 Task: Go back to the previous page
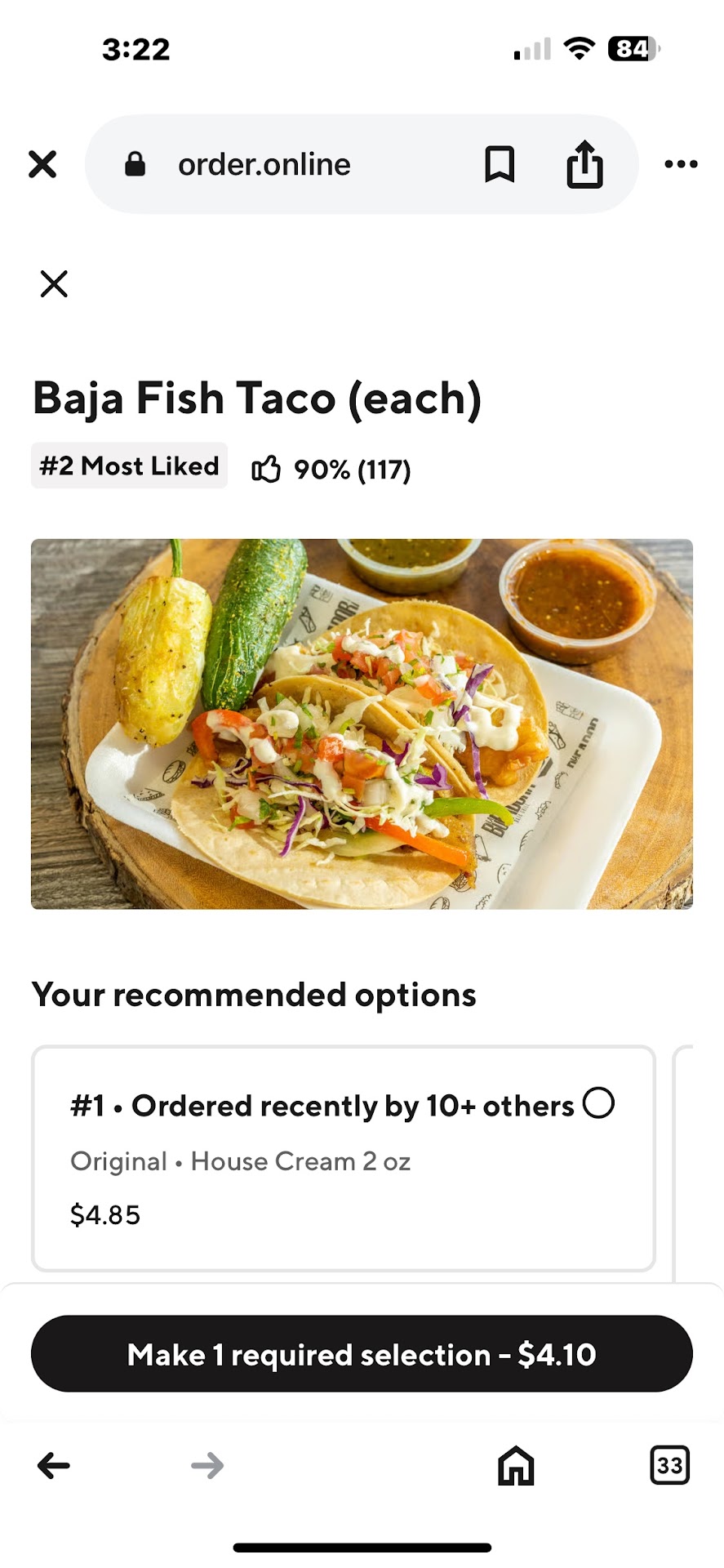[x=54, y=1466]
